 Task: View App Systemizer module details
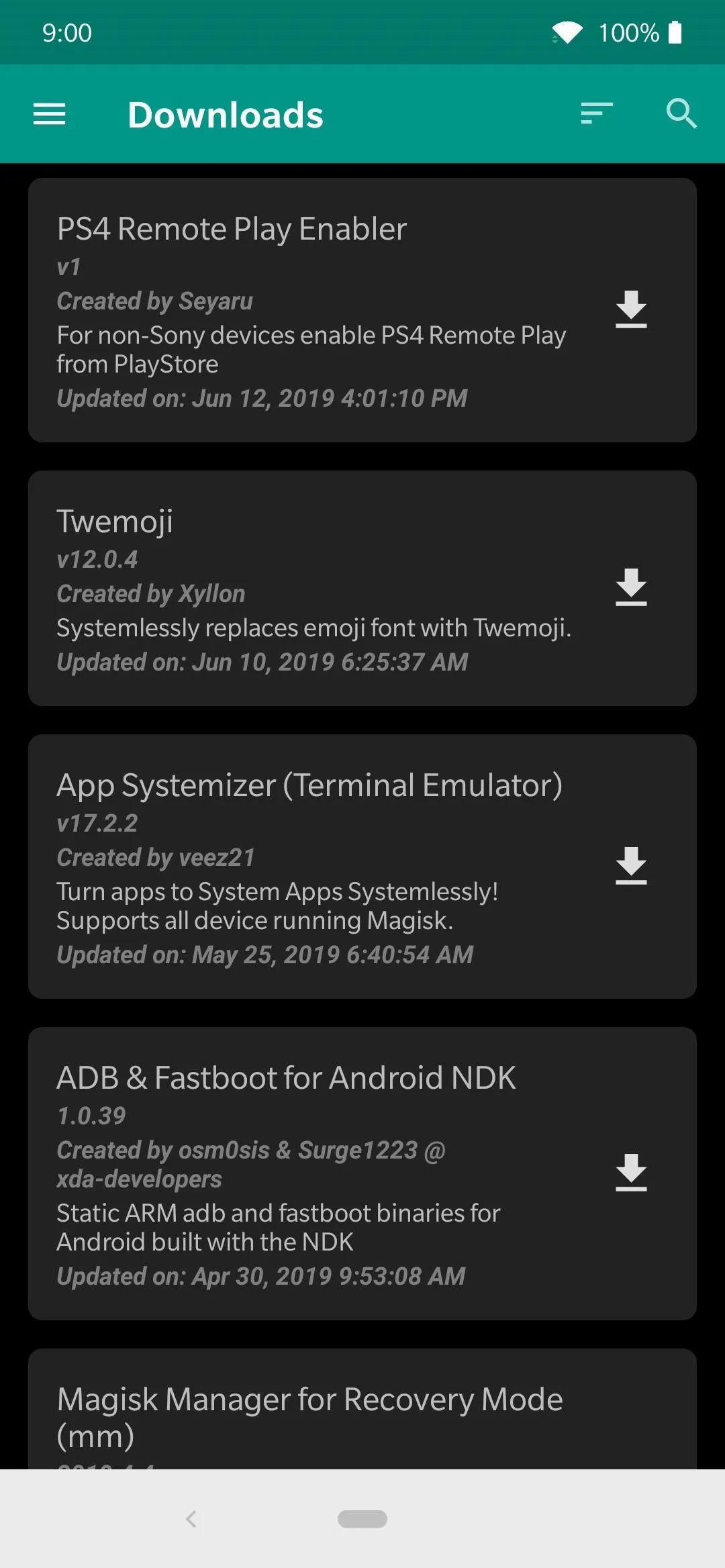(362, 867)
